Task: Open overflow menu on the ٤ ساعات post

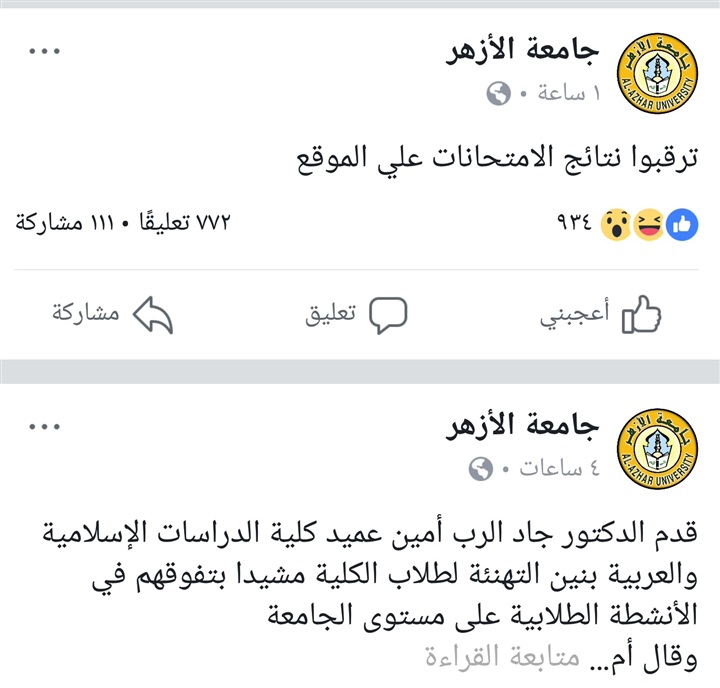Action: tap(44, 427)
